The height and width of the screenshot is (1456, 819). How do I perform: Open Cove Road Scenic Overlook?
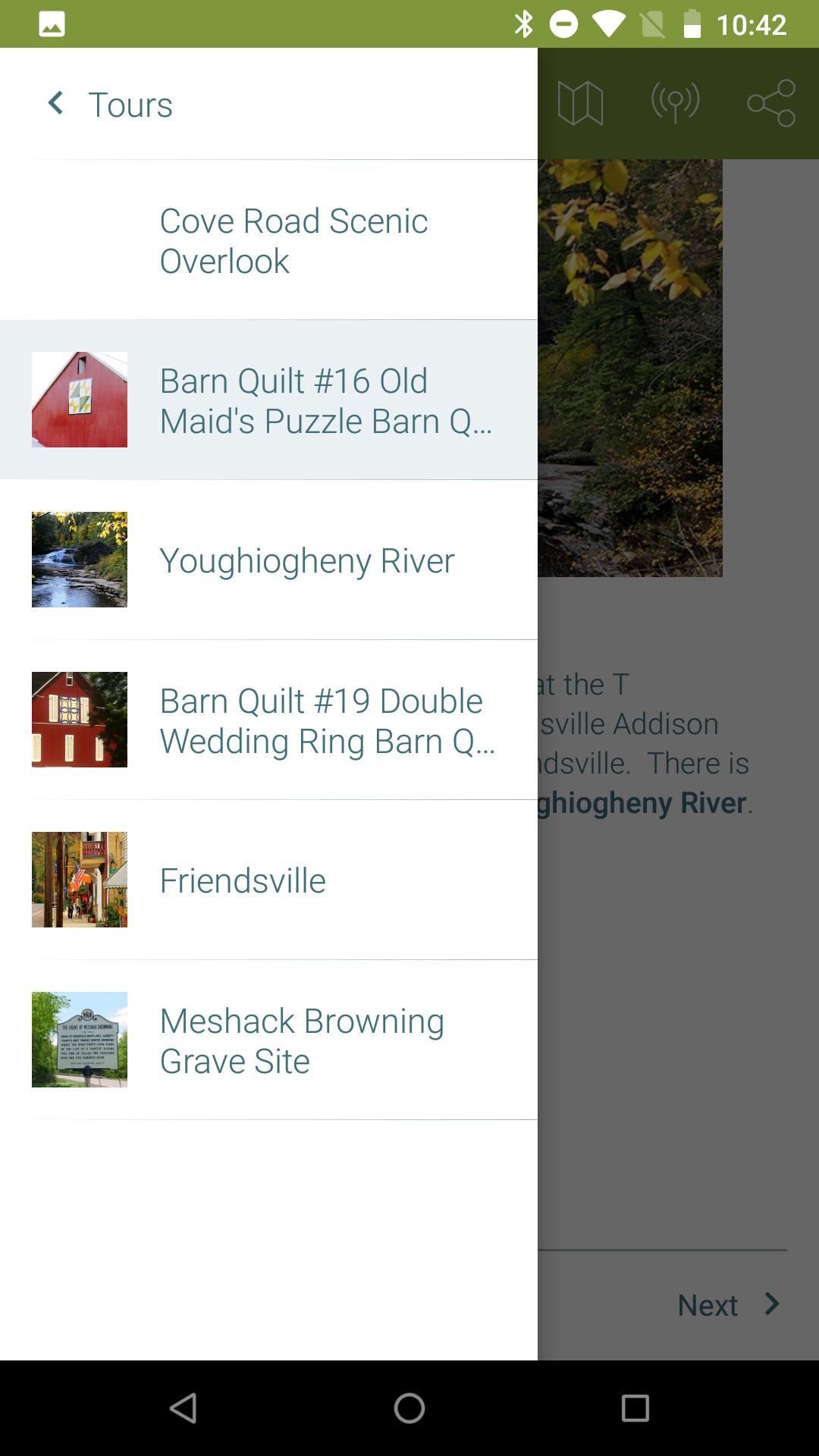[x=293, y=240]
